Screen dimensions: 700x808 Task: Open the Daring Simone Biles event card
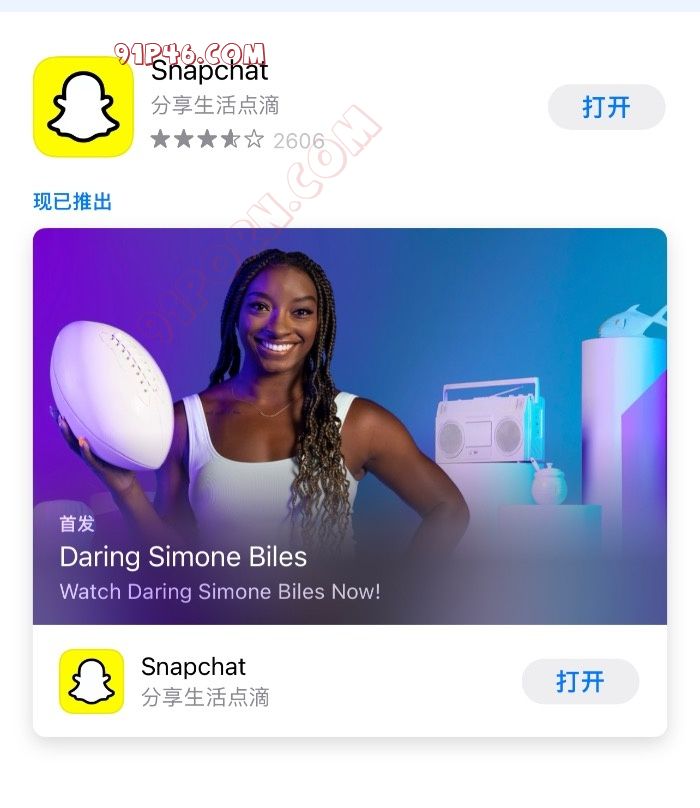(x=349, y=427)
